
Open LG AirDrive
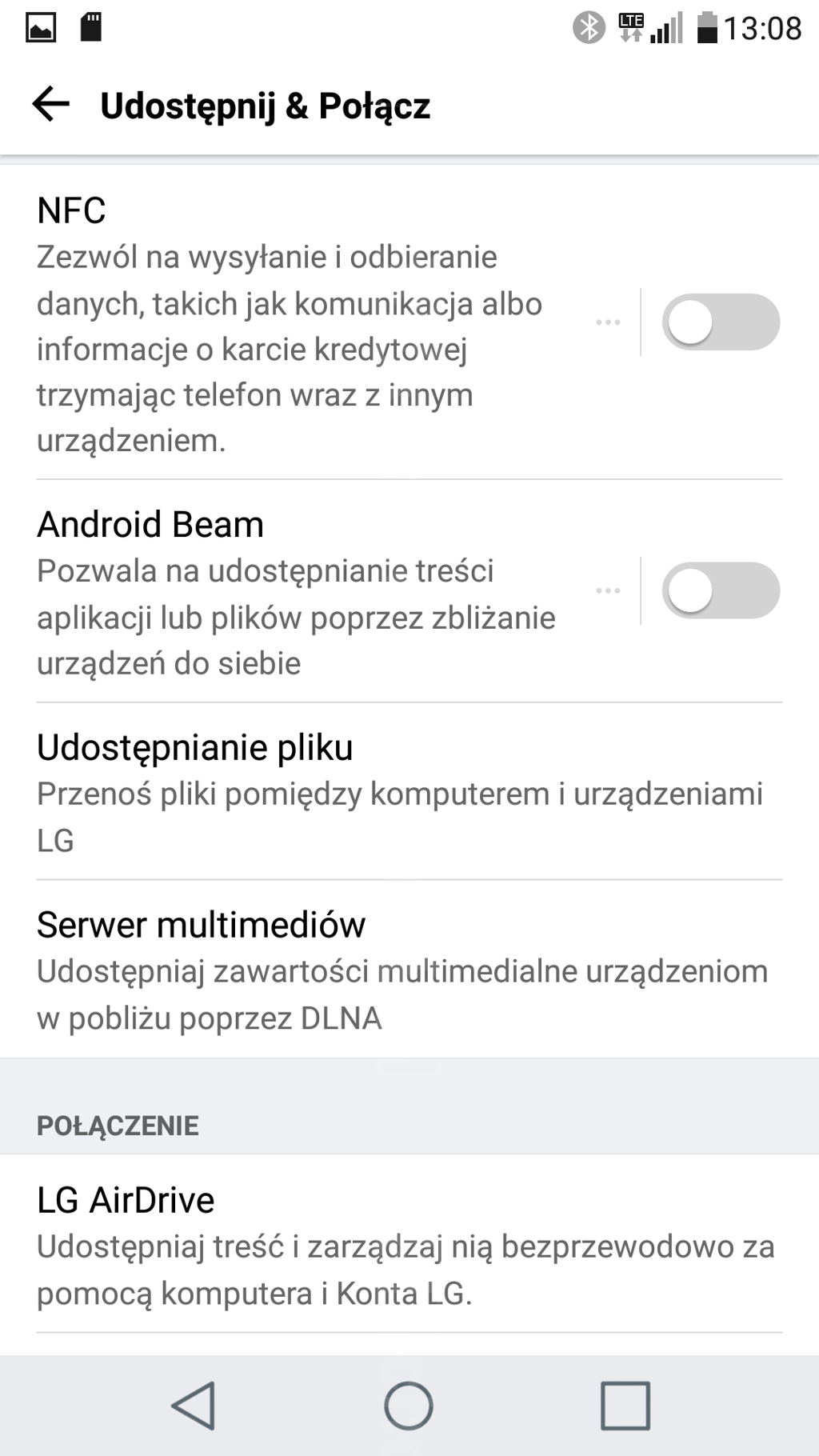(409, 1244)
